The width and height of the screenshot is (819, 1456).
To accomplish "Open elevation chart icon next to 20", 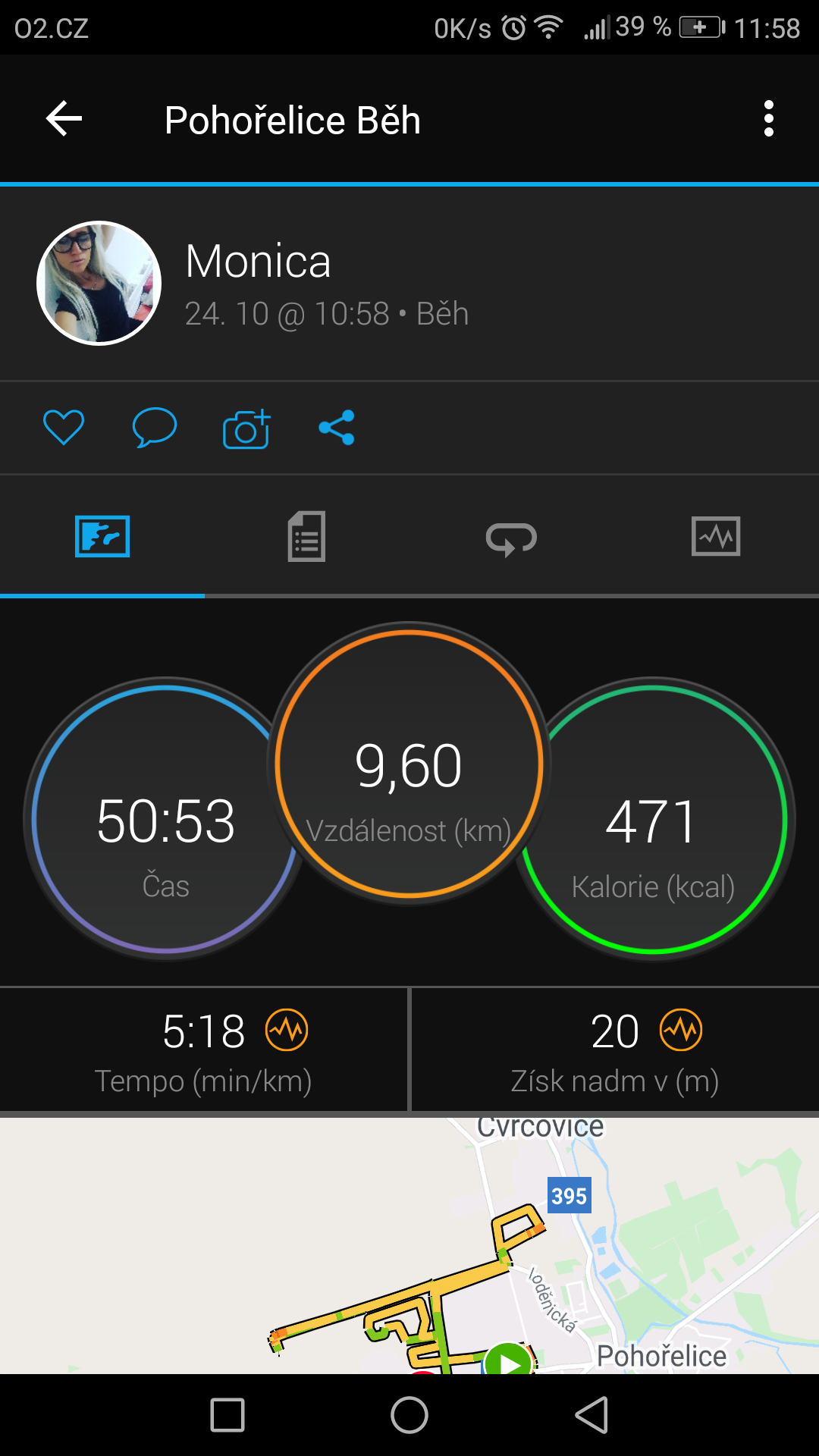I will click(681, 1030).
